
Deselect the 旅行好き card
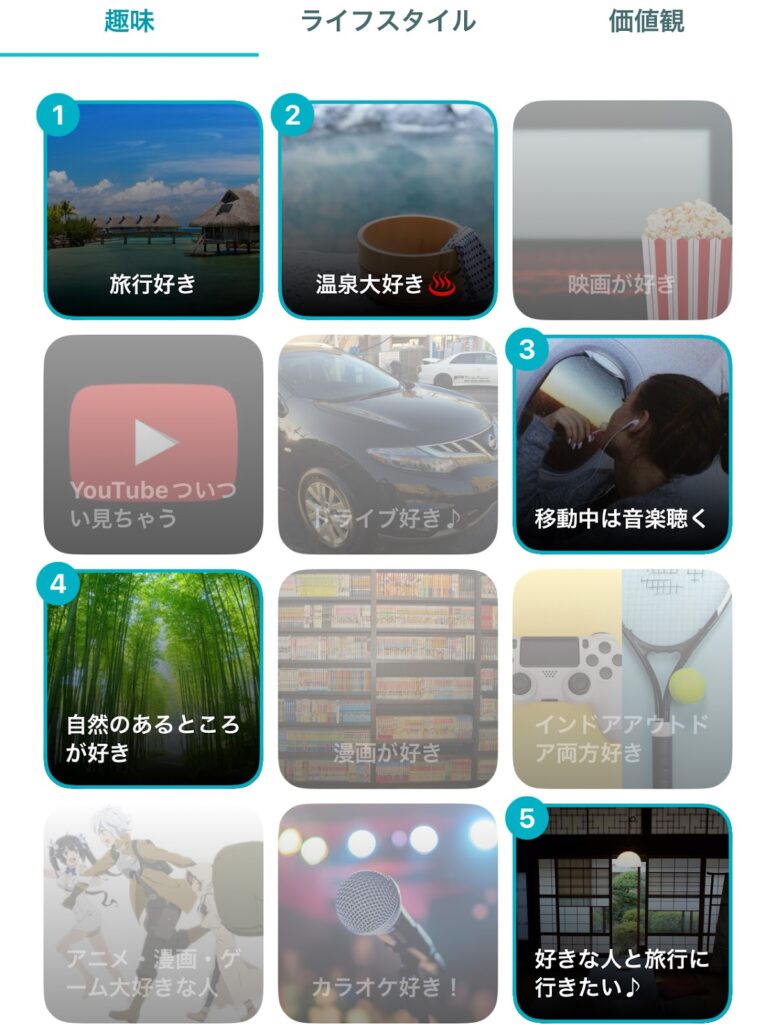(153, 210)
